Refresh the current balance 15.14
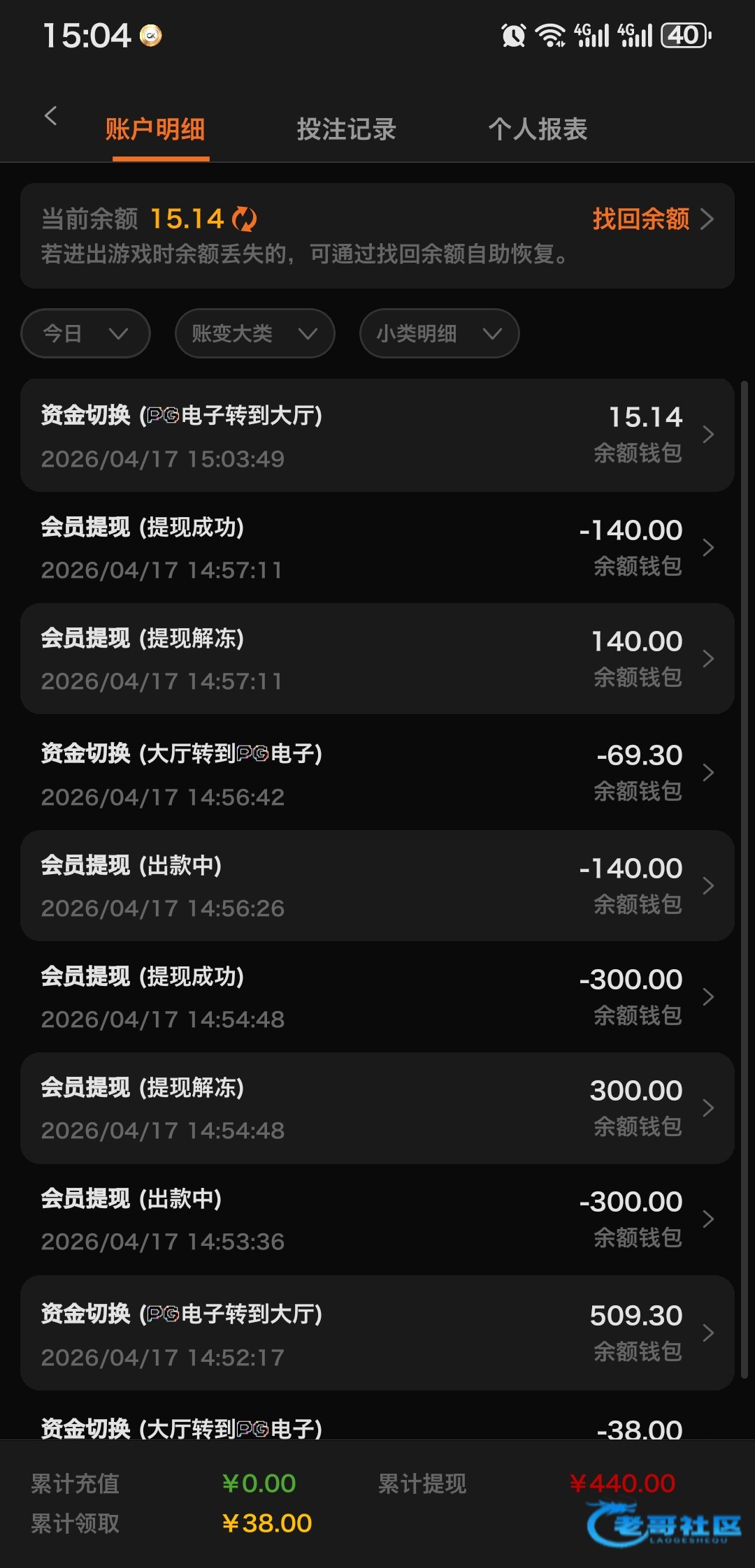This screenshot has width=755, height=1568. tap(245, 219)
